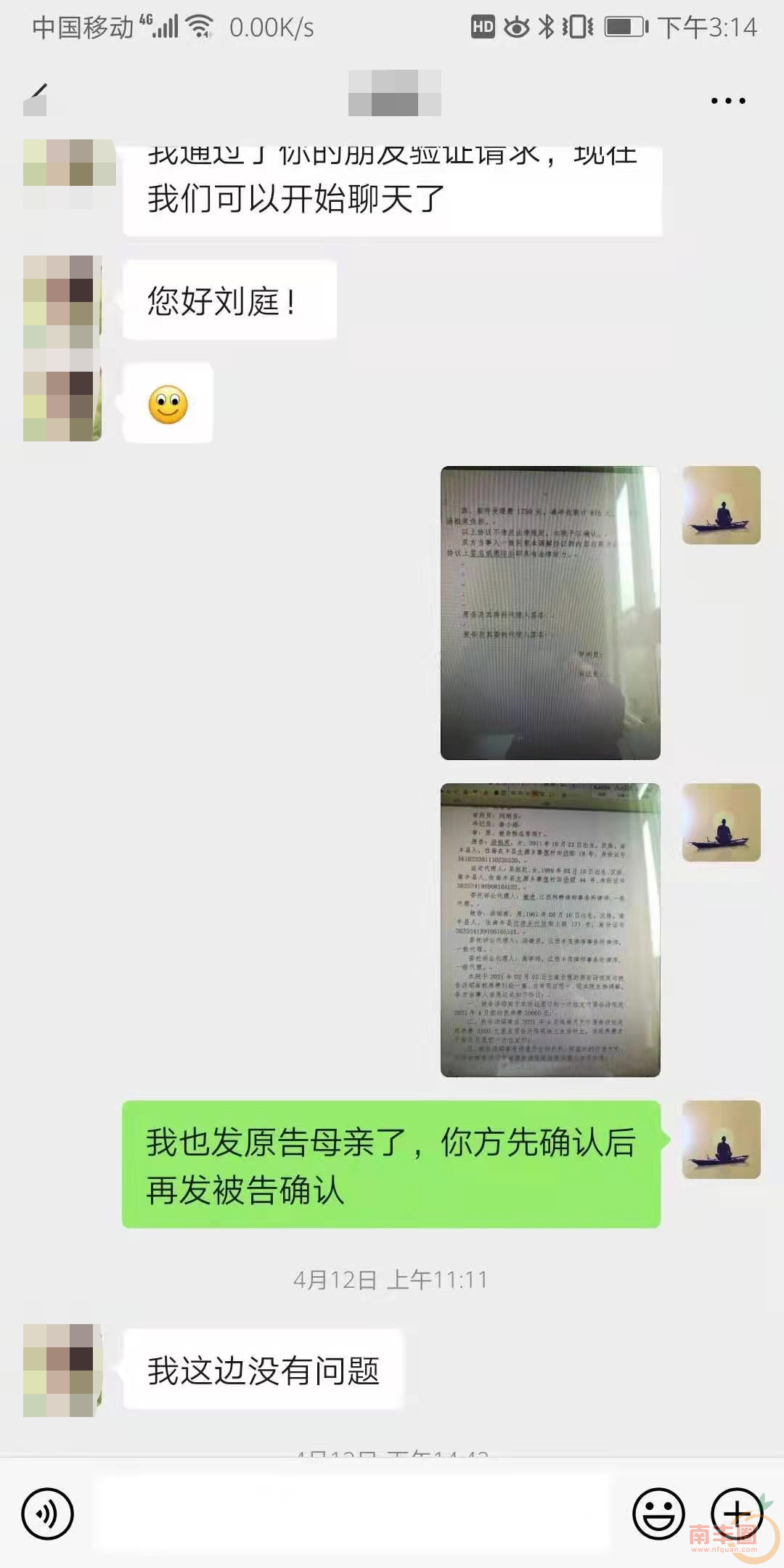Open the chat overflow menu

728,101
